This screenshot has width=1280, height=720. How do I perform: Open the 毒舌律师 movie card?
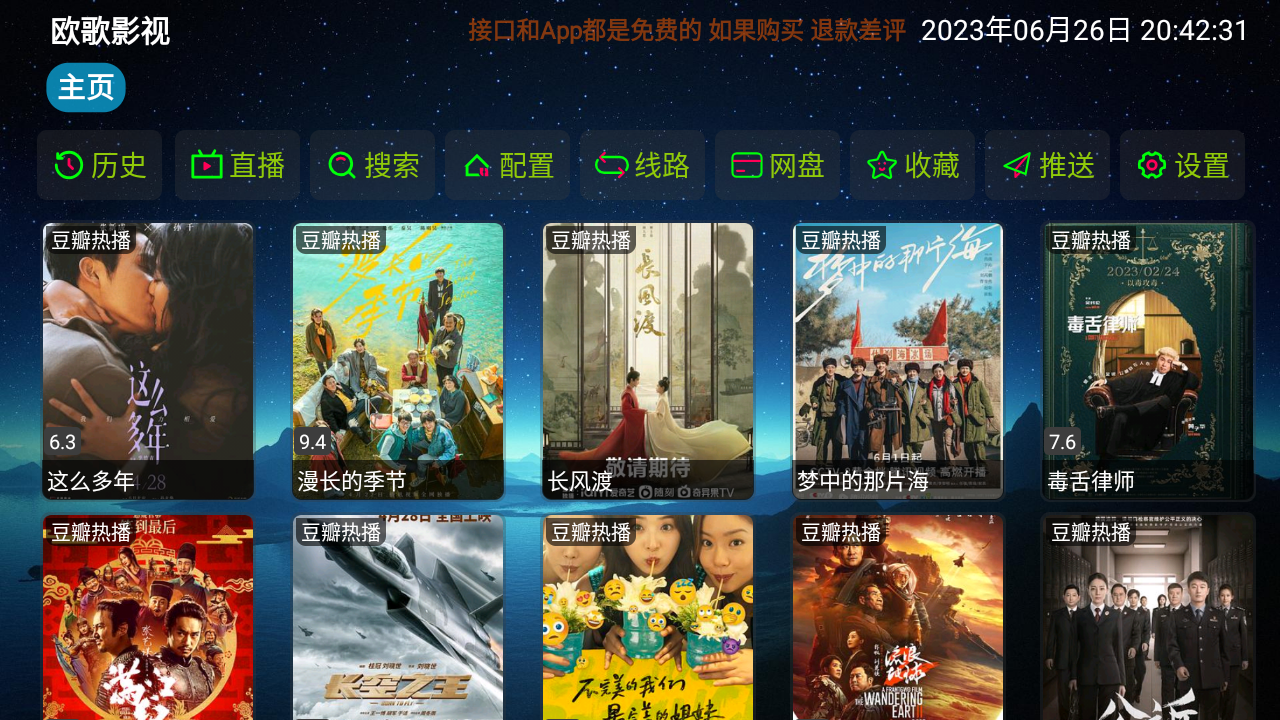coord(1148,360)
